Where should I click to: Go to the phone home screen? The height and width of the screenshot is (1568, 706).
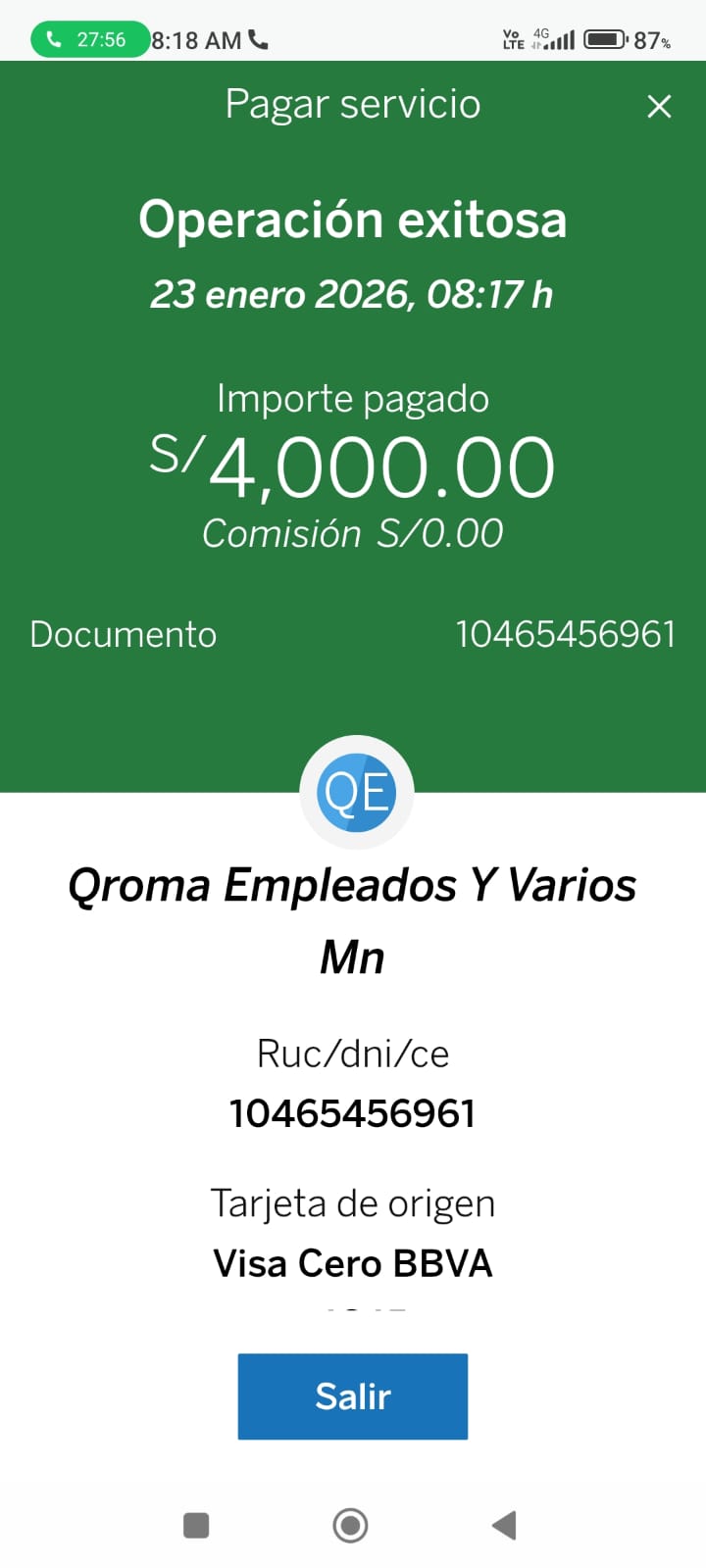click(350, 1525)
